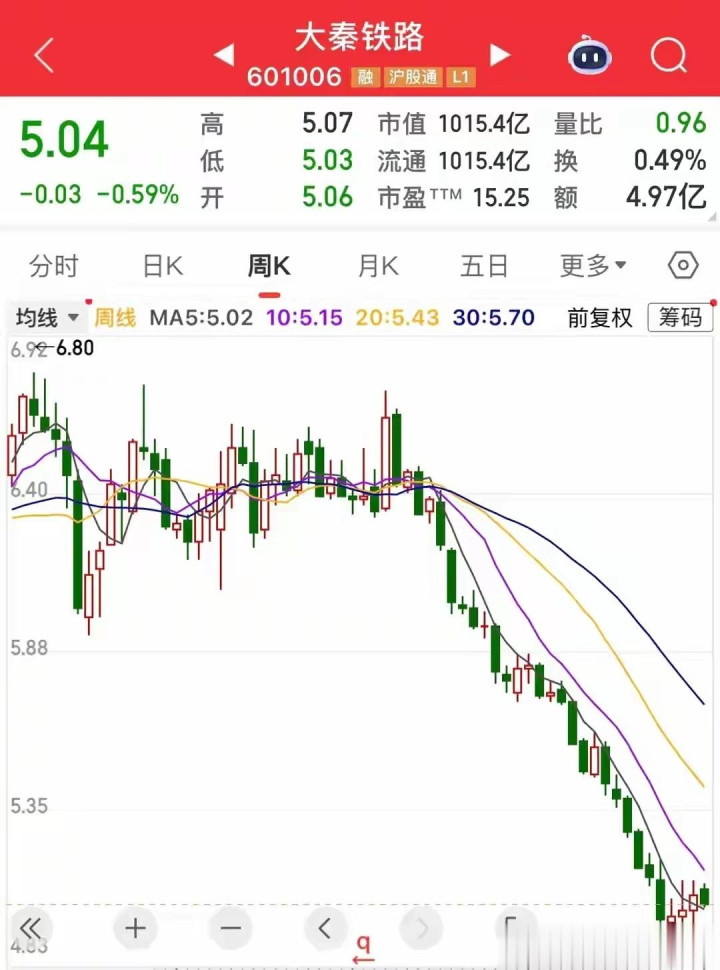Switch to the next stock
Image resolution: width=720 pixels, height=970 pixels.
tap(500, 55)
